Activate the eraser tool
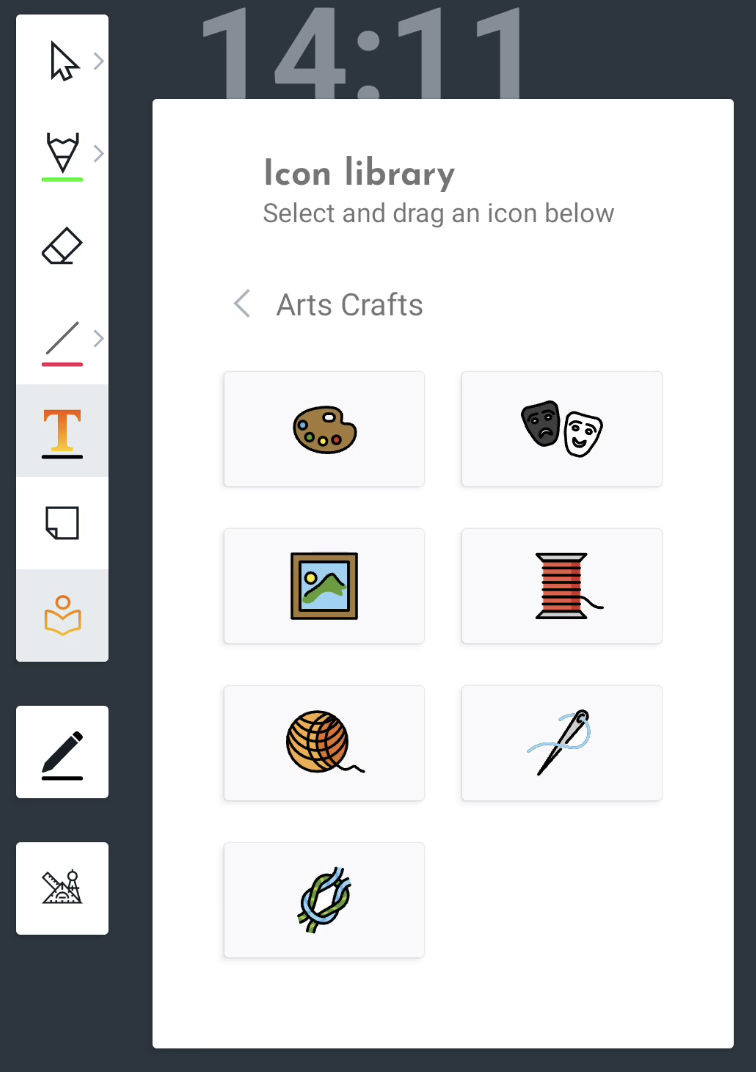 click(x=62, y=246)
